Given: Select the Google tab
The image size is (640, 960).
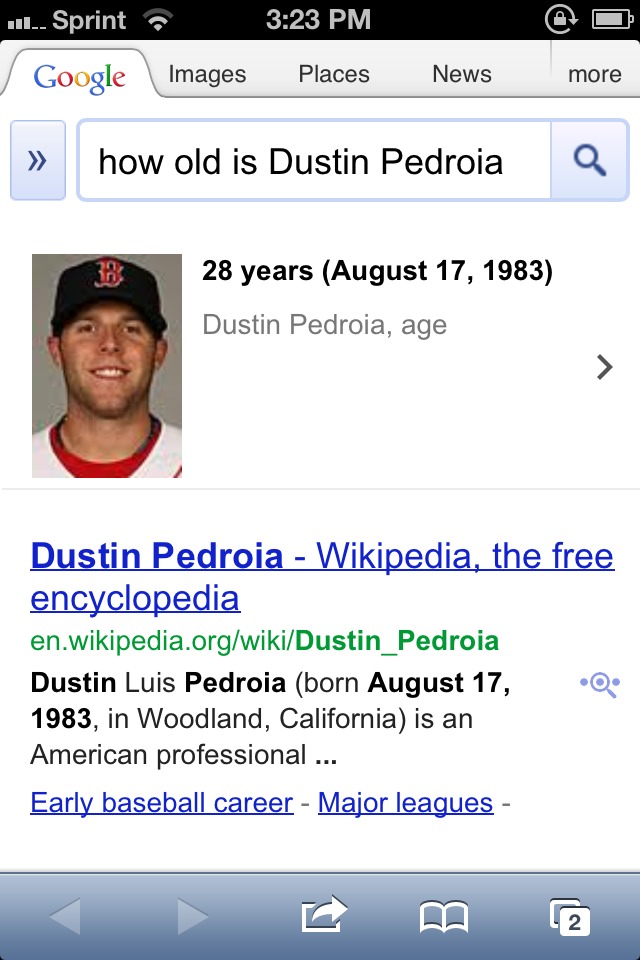Looking at the screenshot, I should [79, 76].
